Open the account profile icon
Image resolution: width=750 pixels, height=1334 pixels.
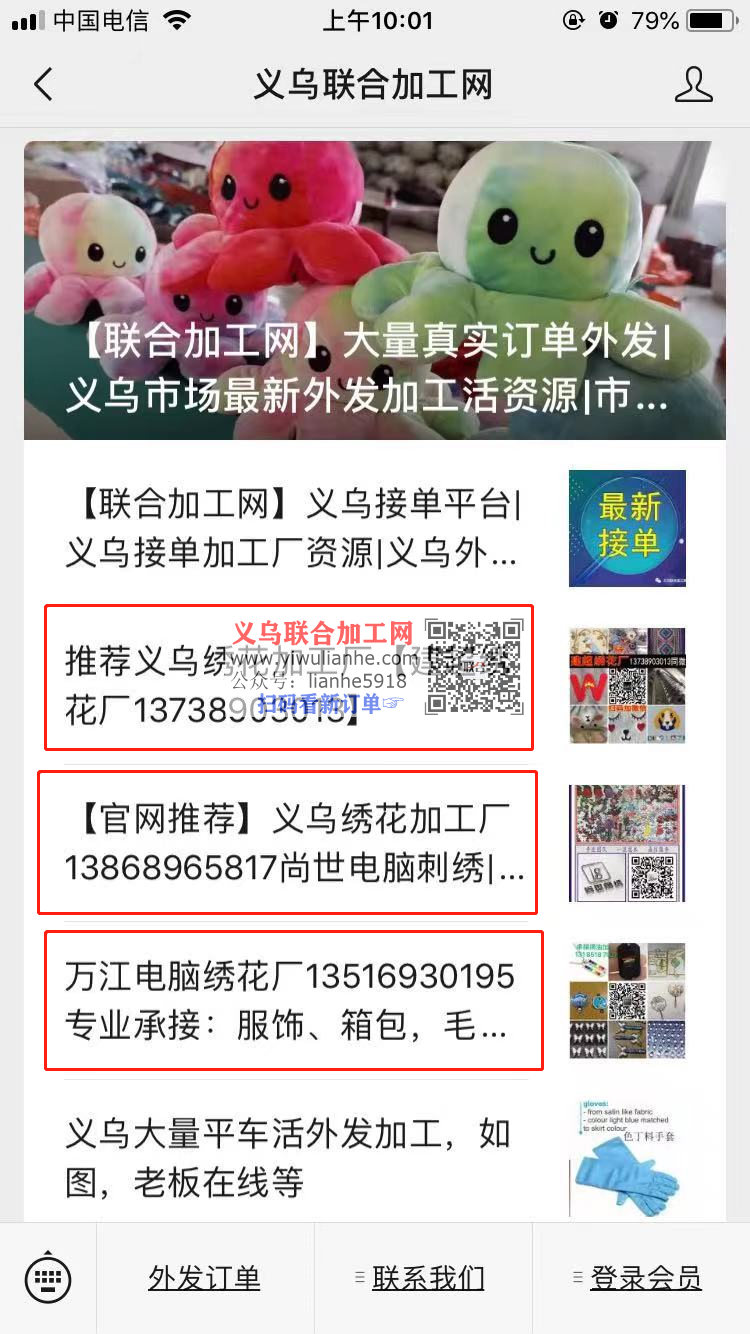pos(693,85)
